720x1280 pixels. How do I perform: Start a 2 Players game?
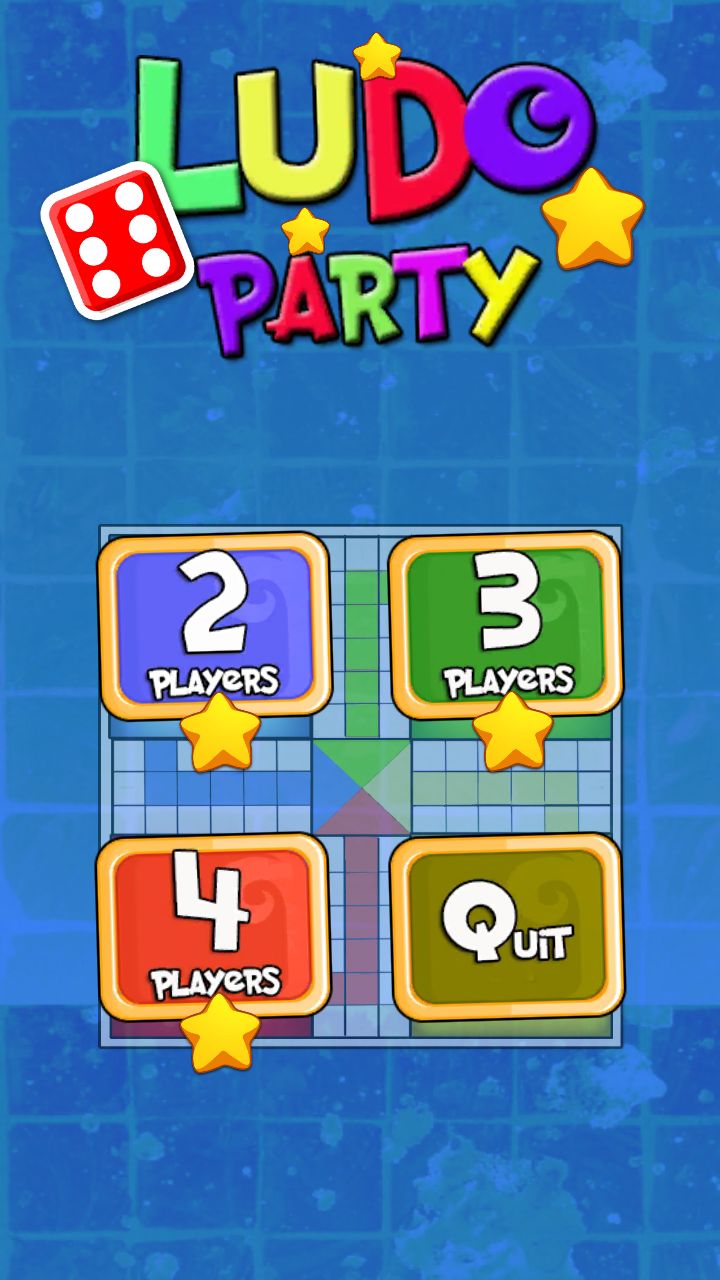pos(214,625)
